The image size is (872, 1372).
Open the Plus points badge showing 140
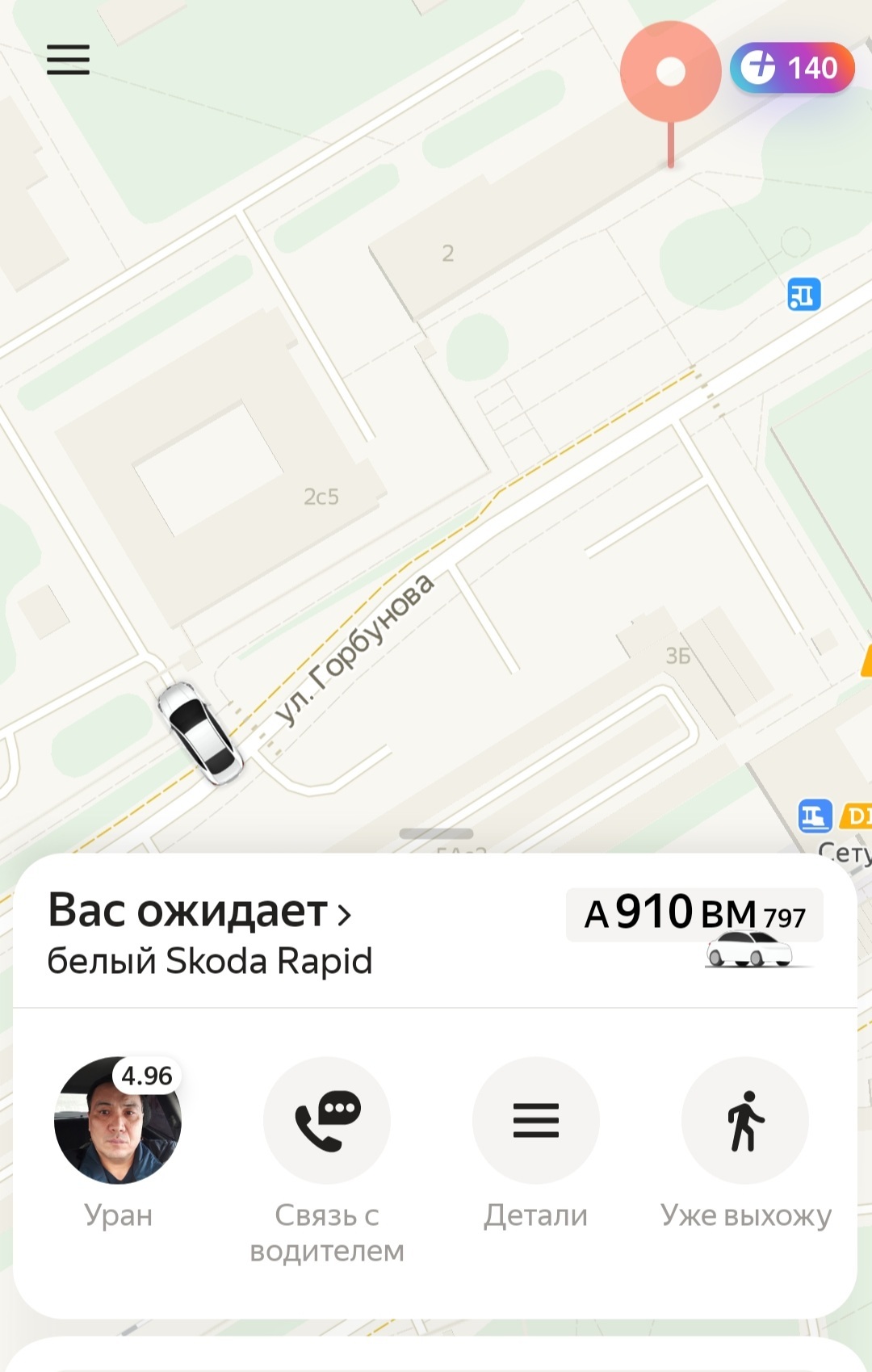click(791, 68)
